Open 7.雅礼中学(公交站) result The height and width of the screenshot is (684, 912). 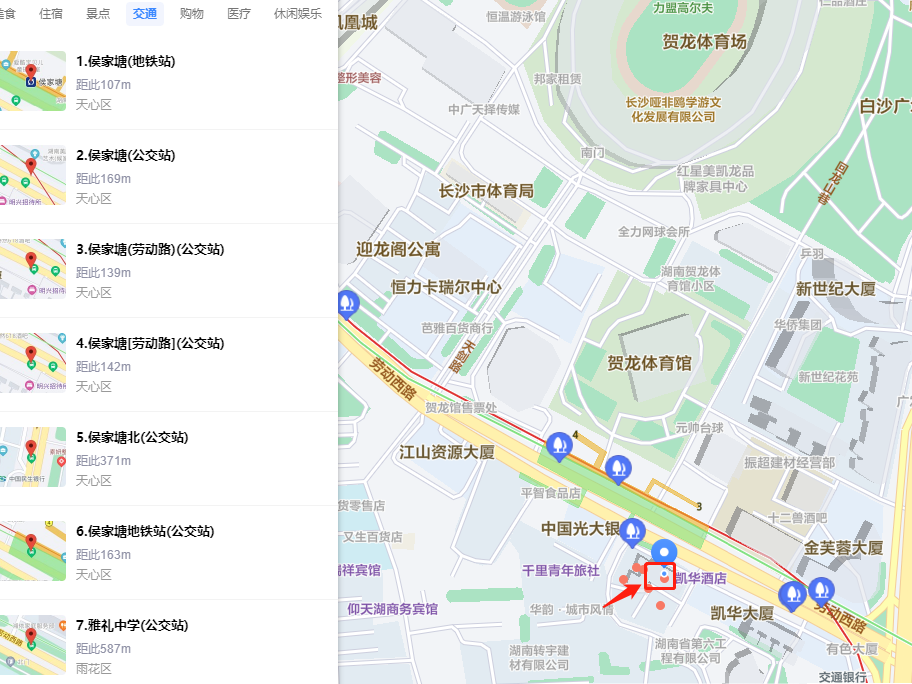point(132,625)
